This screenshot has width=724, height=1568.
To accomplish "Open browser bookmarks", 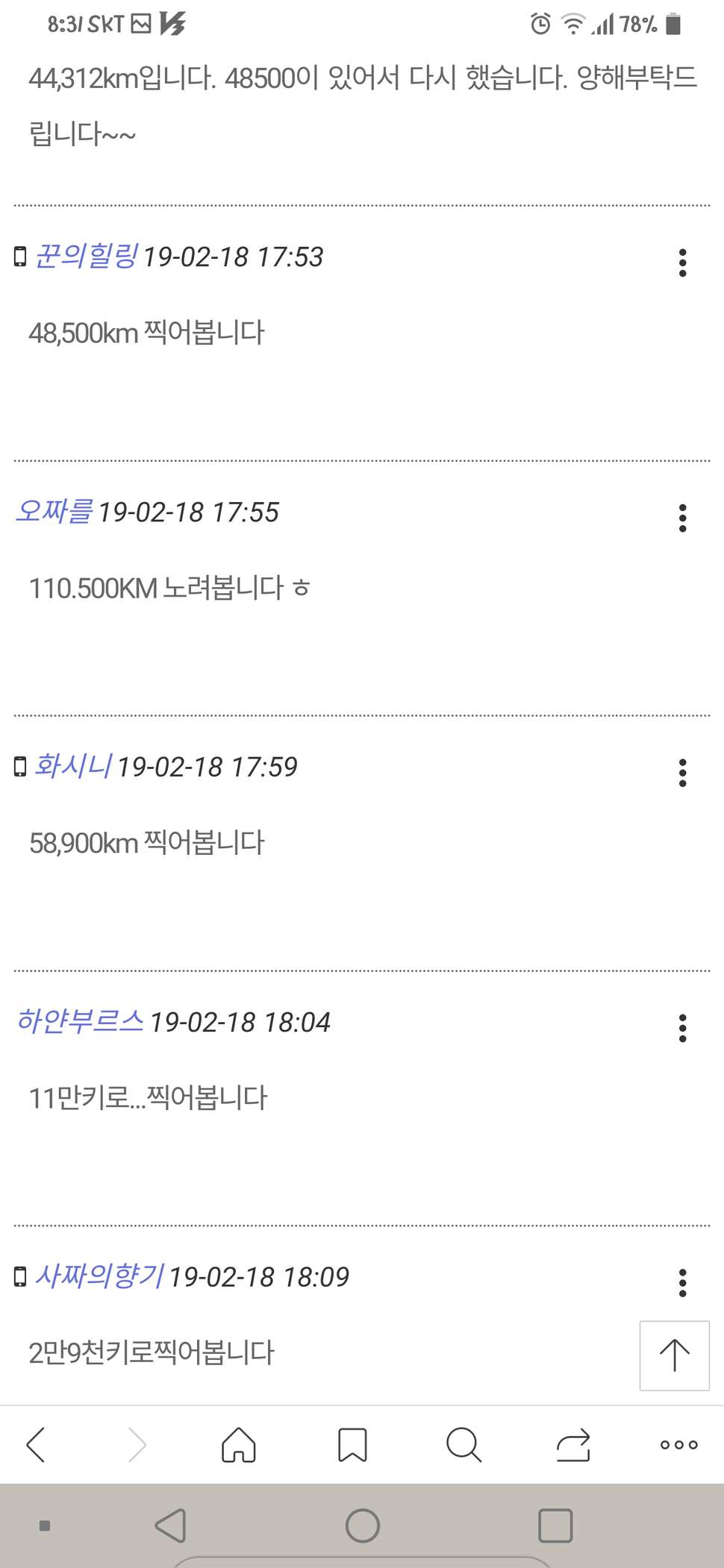I will click(x=352, y=1445).
